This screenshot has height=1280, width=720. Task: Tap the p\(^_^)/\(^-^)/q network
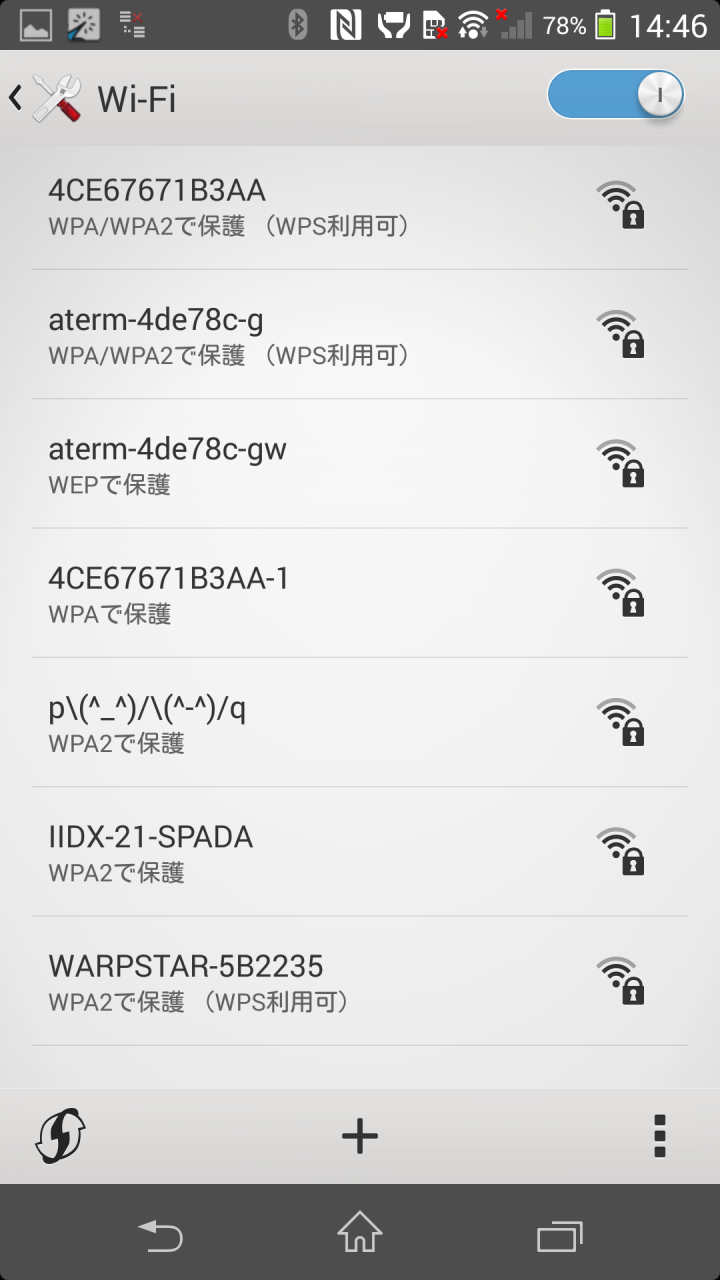pos(360,722)
